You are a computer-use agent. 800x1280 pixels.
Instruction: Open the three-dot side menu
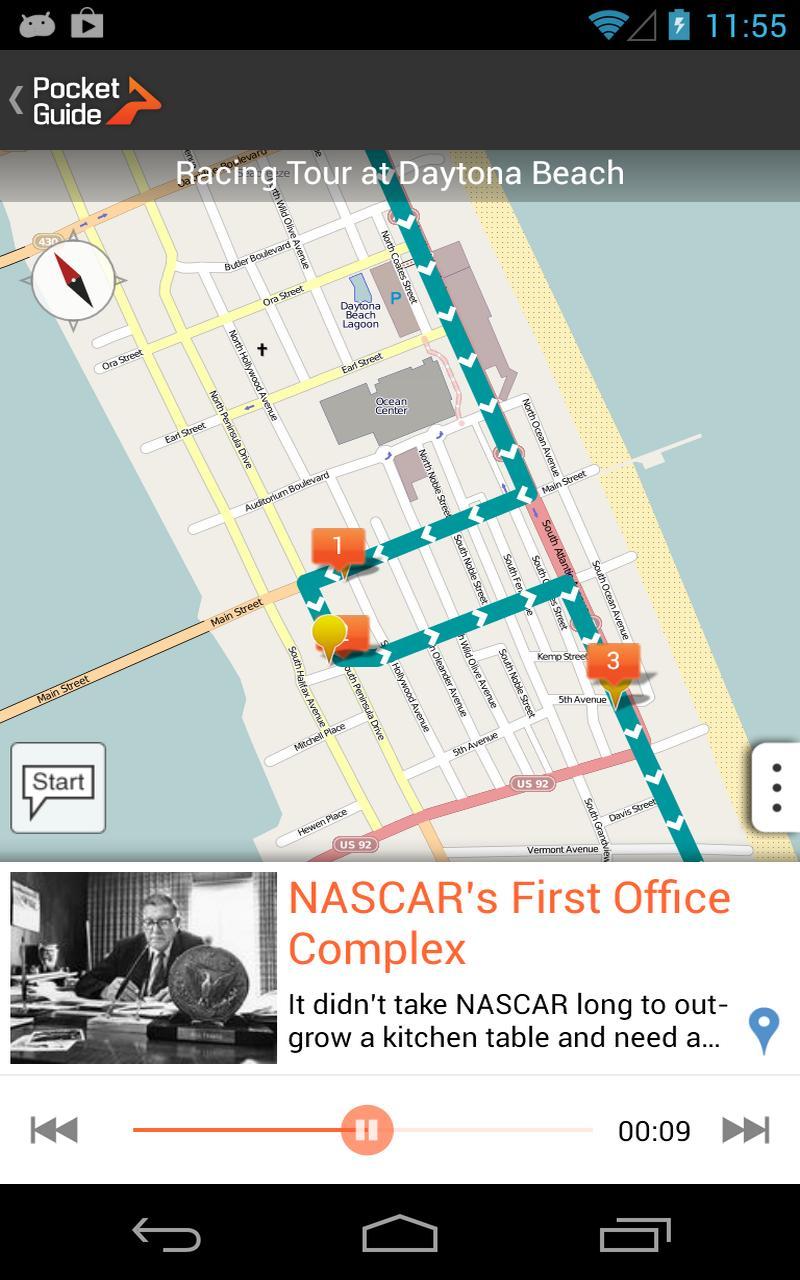(x=777, y=788)
